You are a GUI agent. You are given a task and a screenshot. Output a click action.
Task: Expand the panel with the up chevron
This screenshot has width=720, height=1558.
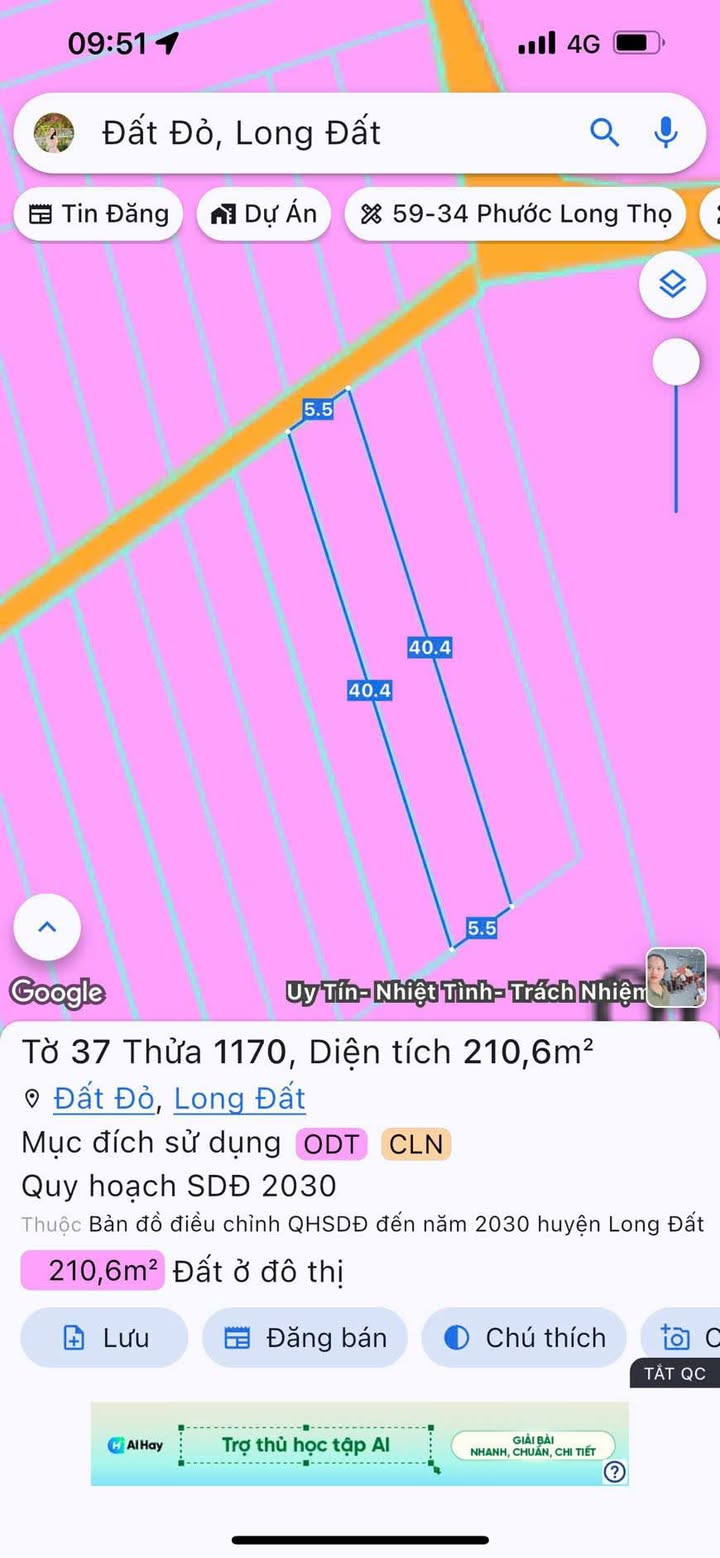(47, 927)
